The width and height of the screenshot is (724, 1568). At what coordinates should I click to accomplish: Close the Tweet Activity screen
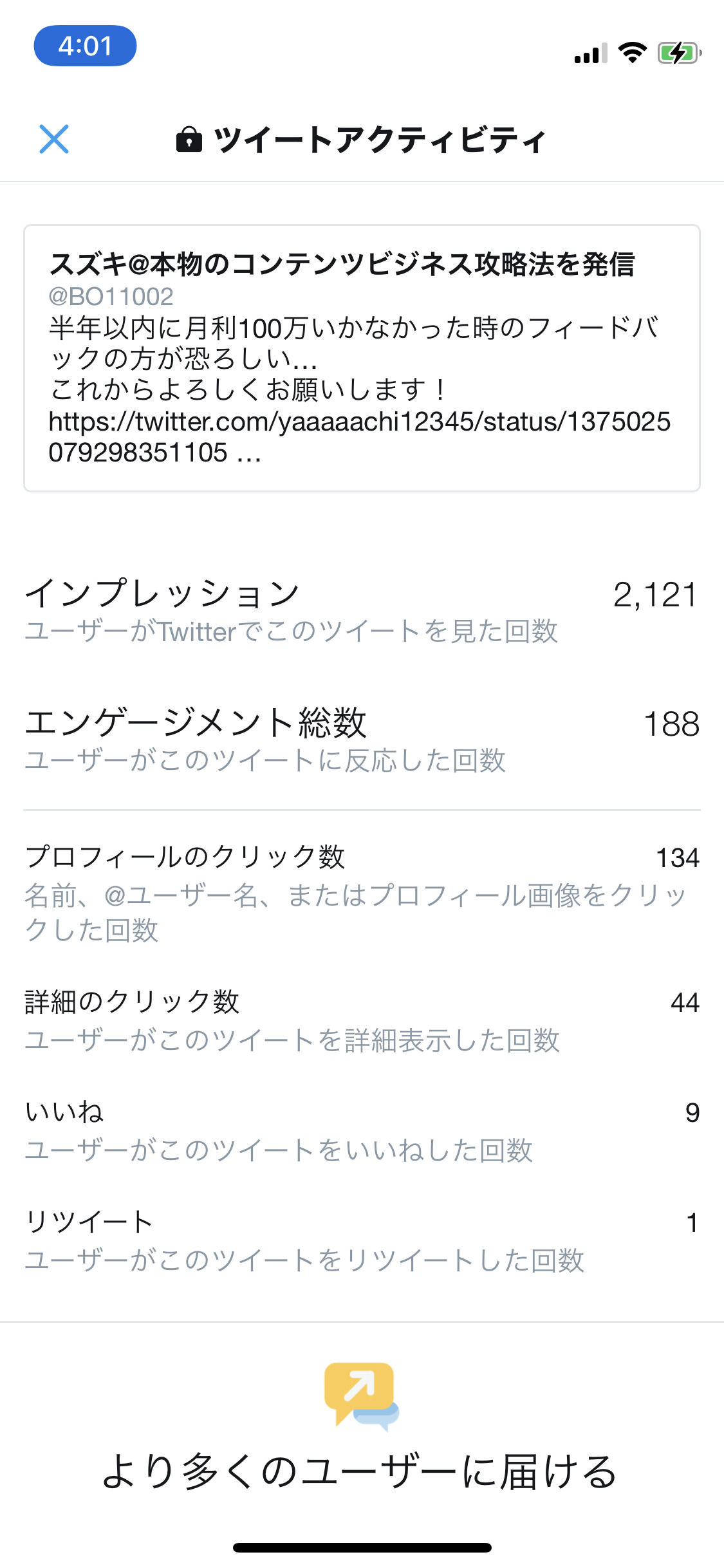click(x=54, y=139)
